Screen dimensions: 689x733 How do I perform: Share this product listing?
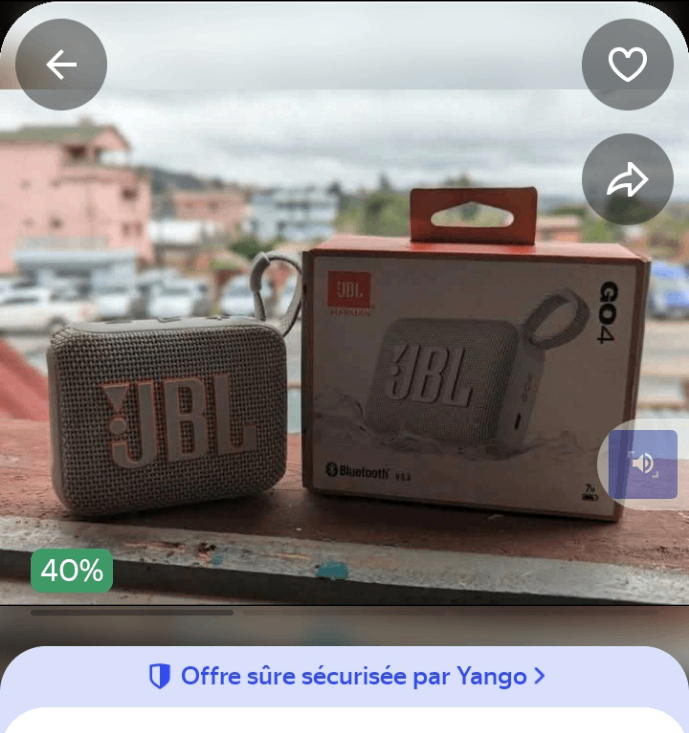point(627,180)
